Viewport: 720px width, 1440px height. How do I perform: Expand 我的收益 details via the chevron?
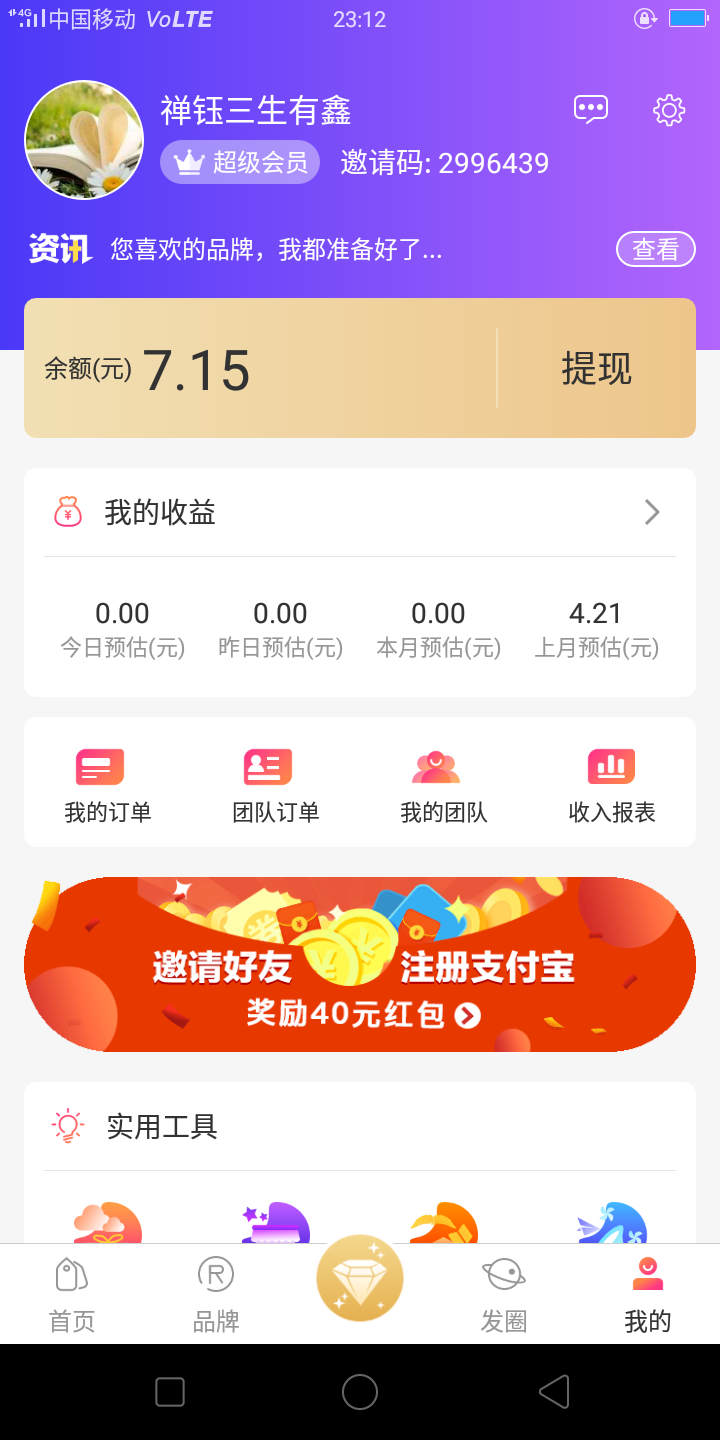pos(651,512)
